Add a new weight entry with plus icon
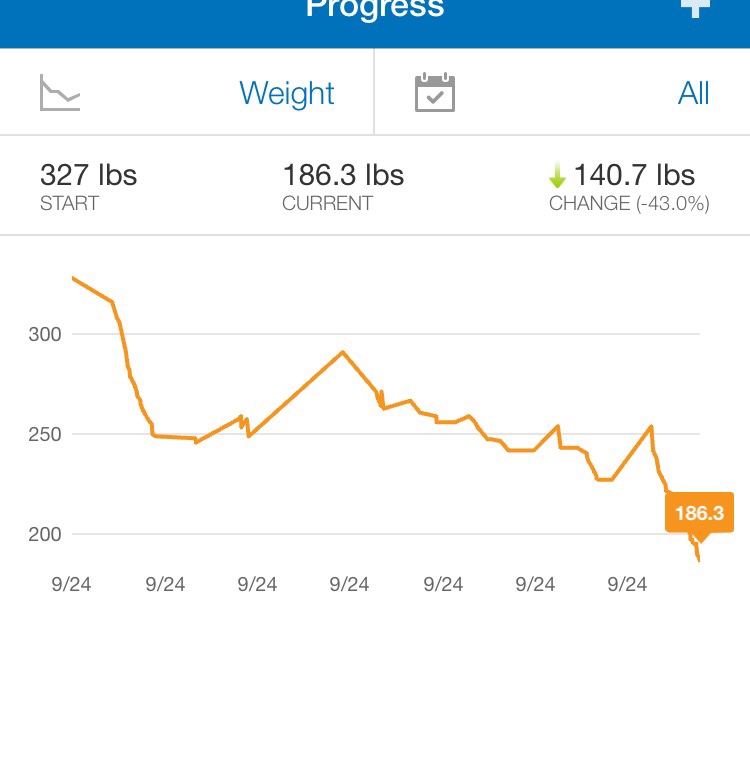 click(696, 7)
